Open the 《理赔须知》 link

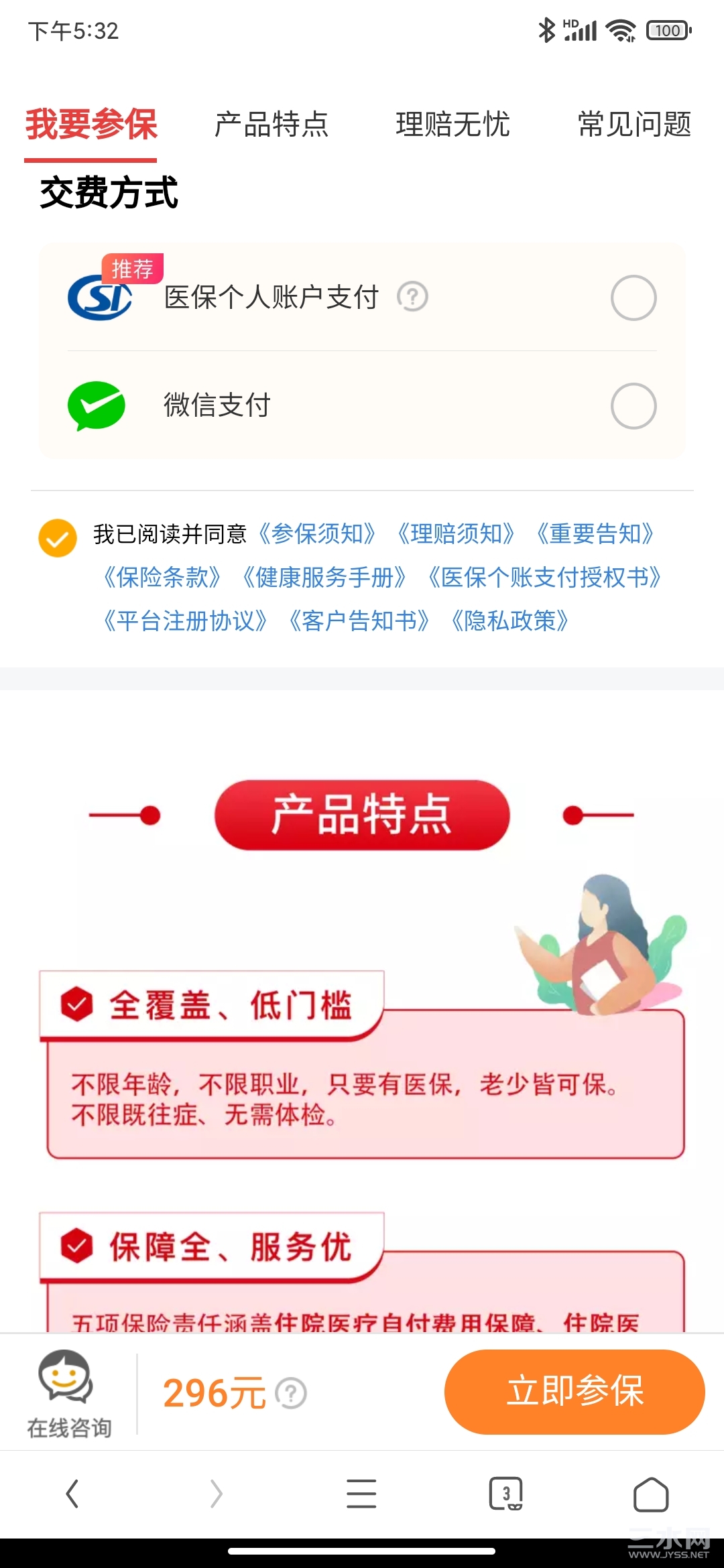(457, 534)
